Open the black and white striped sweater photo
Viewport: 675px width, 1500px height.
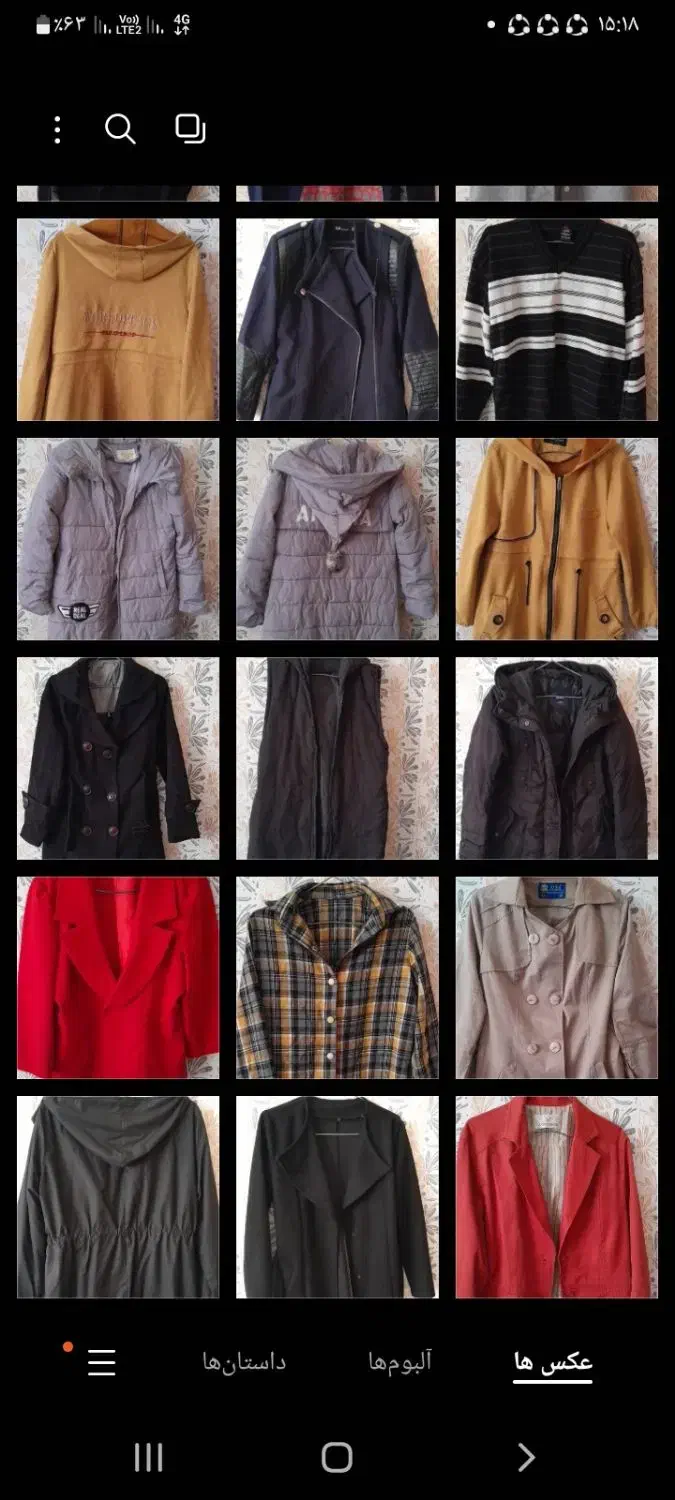click(557, 319)
